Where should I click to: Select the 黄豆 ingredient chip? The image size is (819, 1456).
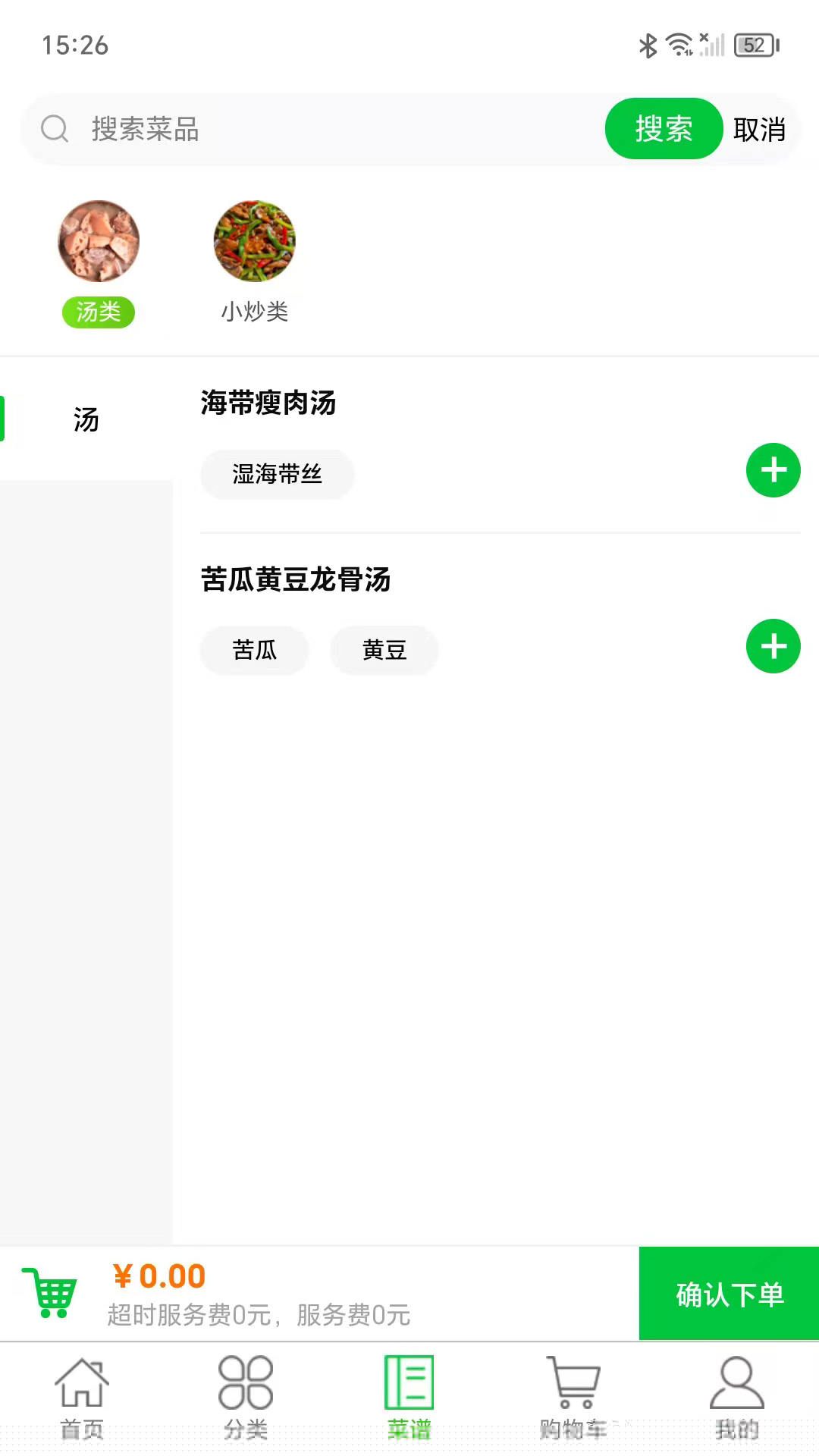(x=384, y=651)
